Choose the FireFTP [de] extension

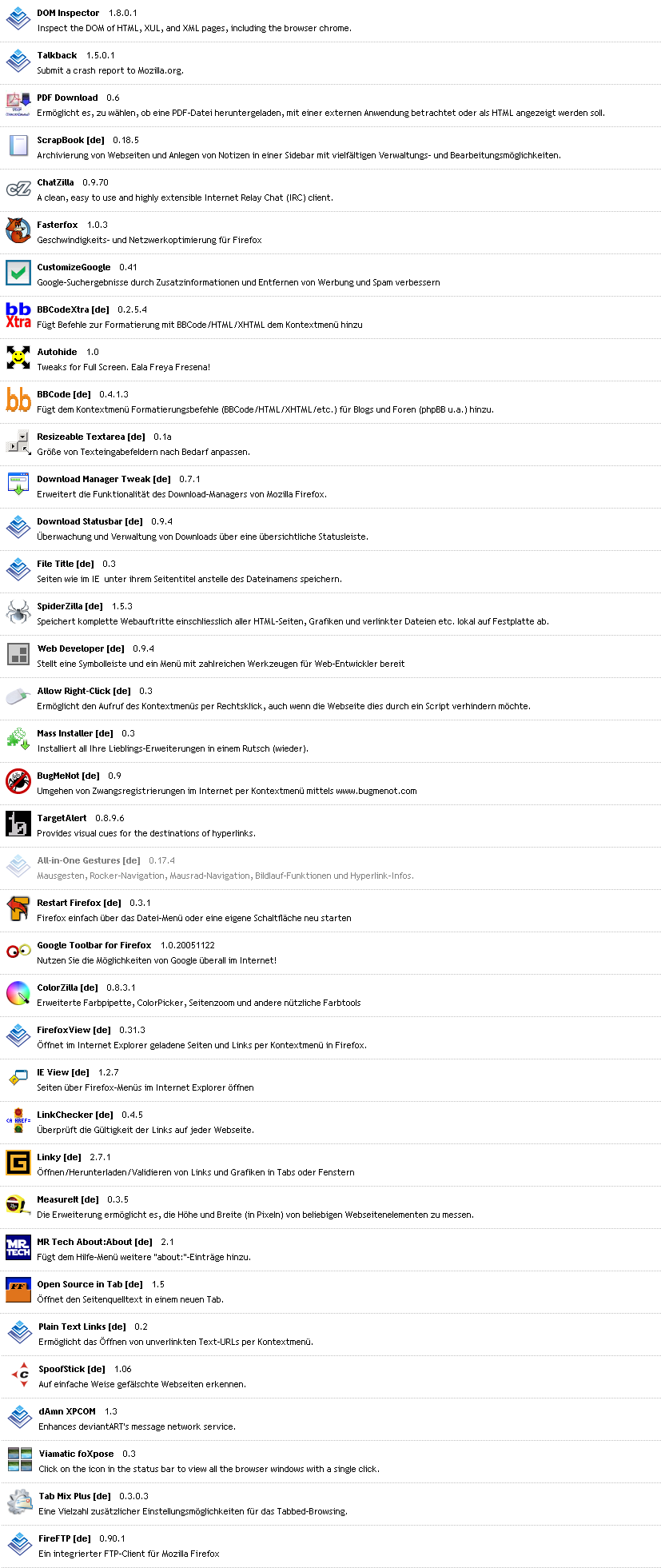[65, 1539]
